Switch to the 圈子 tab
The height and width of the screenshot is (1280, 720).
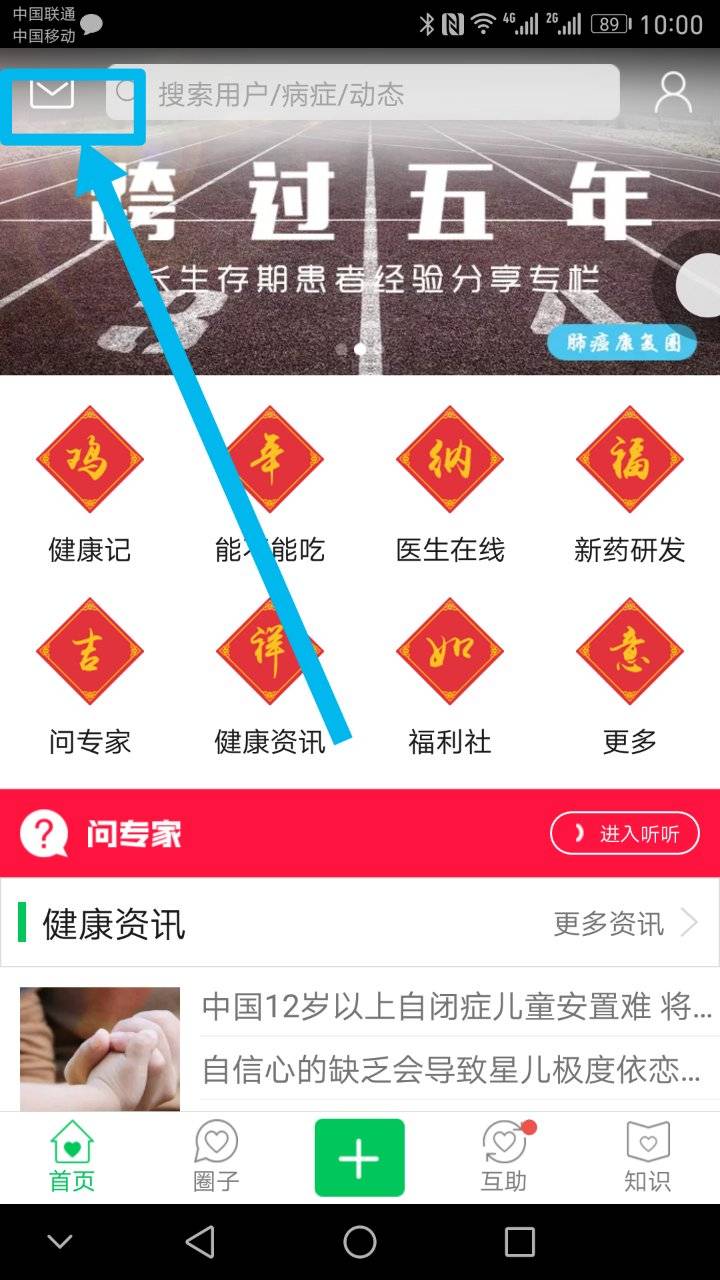(216, 1157)
